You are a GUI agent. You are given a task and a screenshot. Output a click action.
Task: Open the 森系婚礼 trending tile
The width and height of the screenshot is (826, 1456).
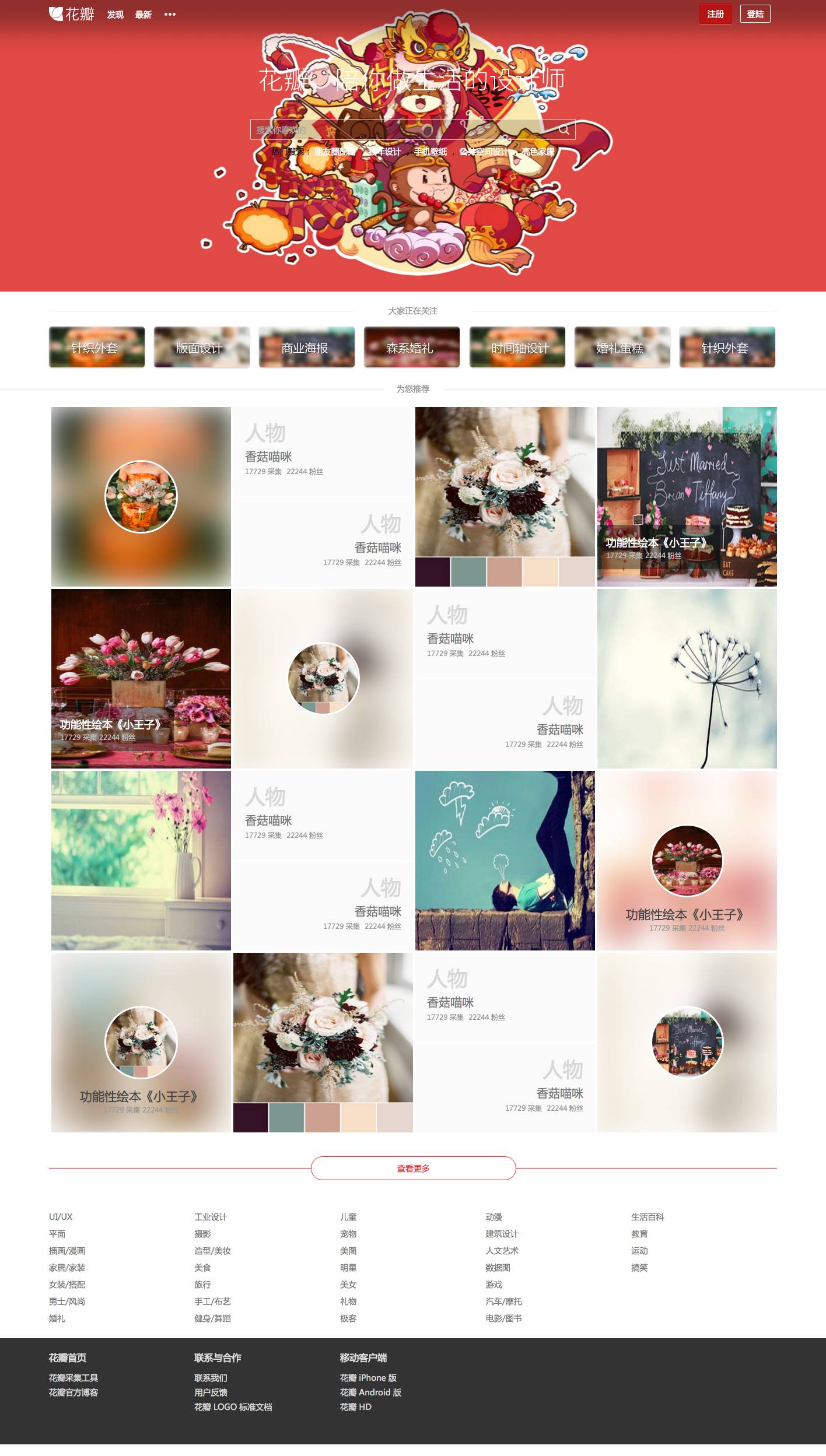coord(412,347)
